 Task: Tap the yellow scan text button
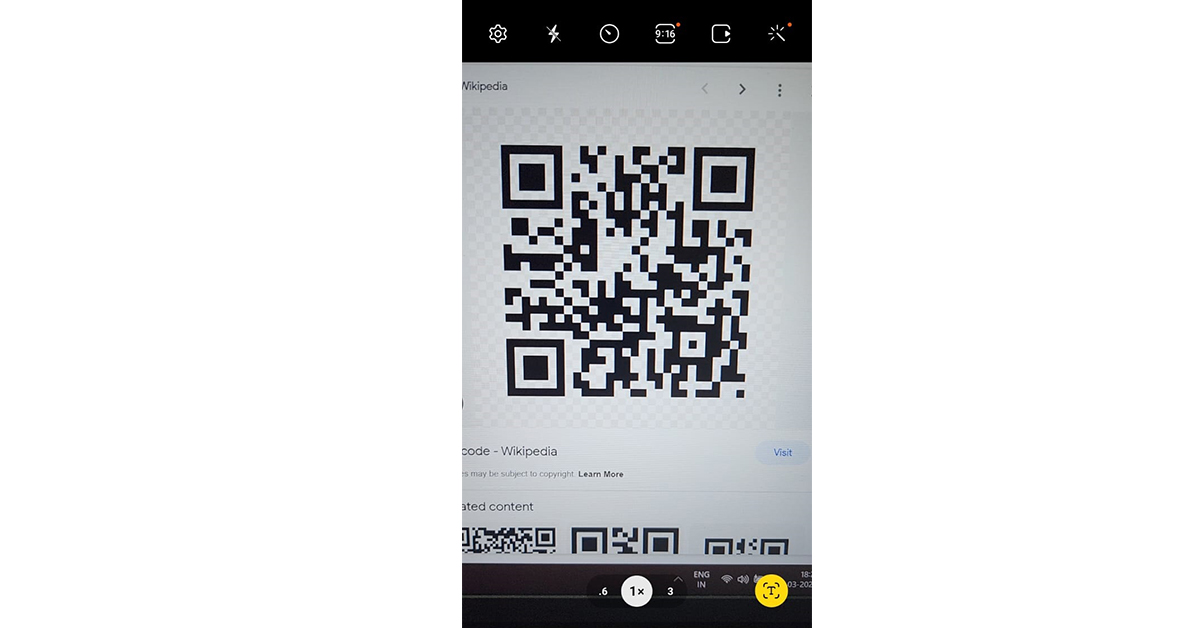coord(771,590)
